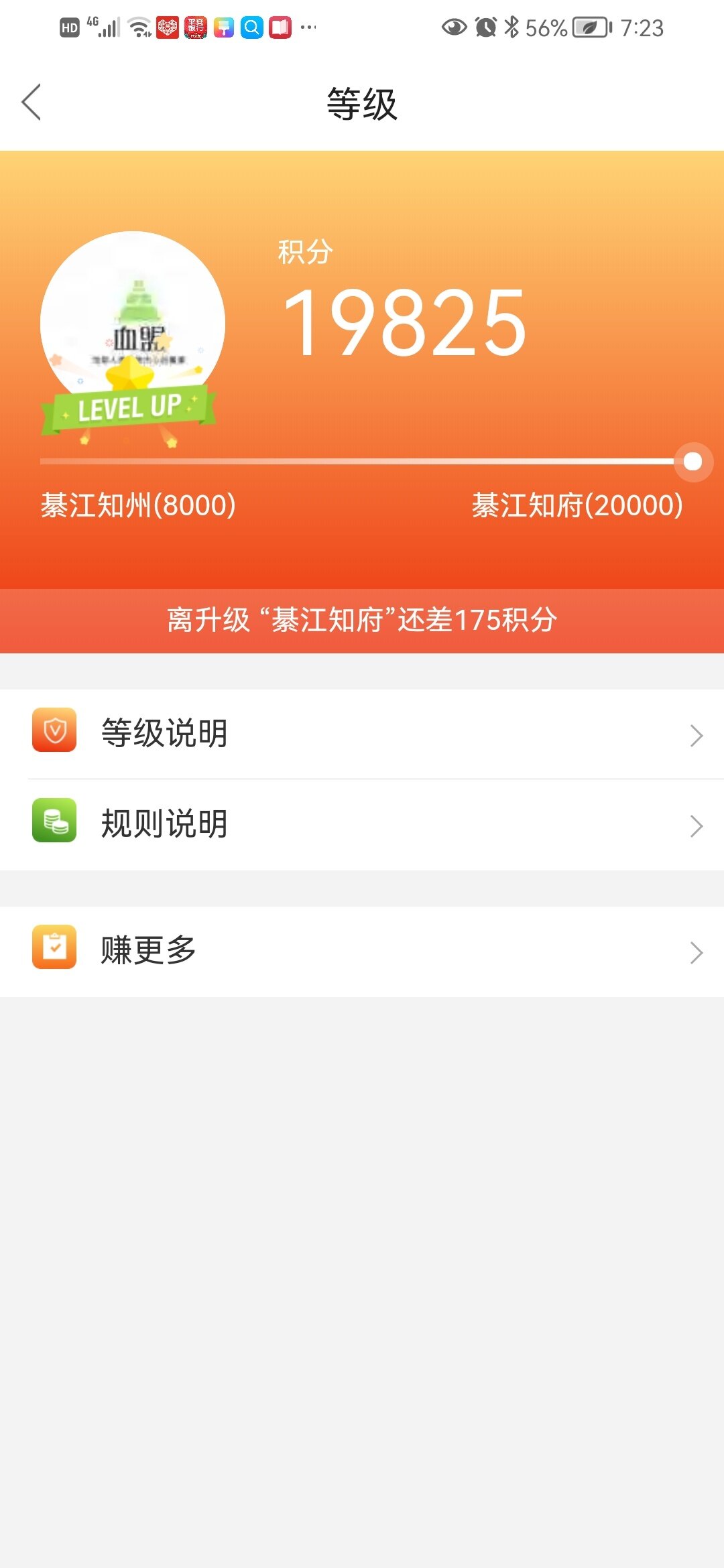This screenshot has width=724, height=1568.
Task: Open the 等级说明 row
Action: pyautogui.click(x=362, y=734)
